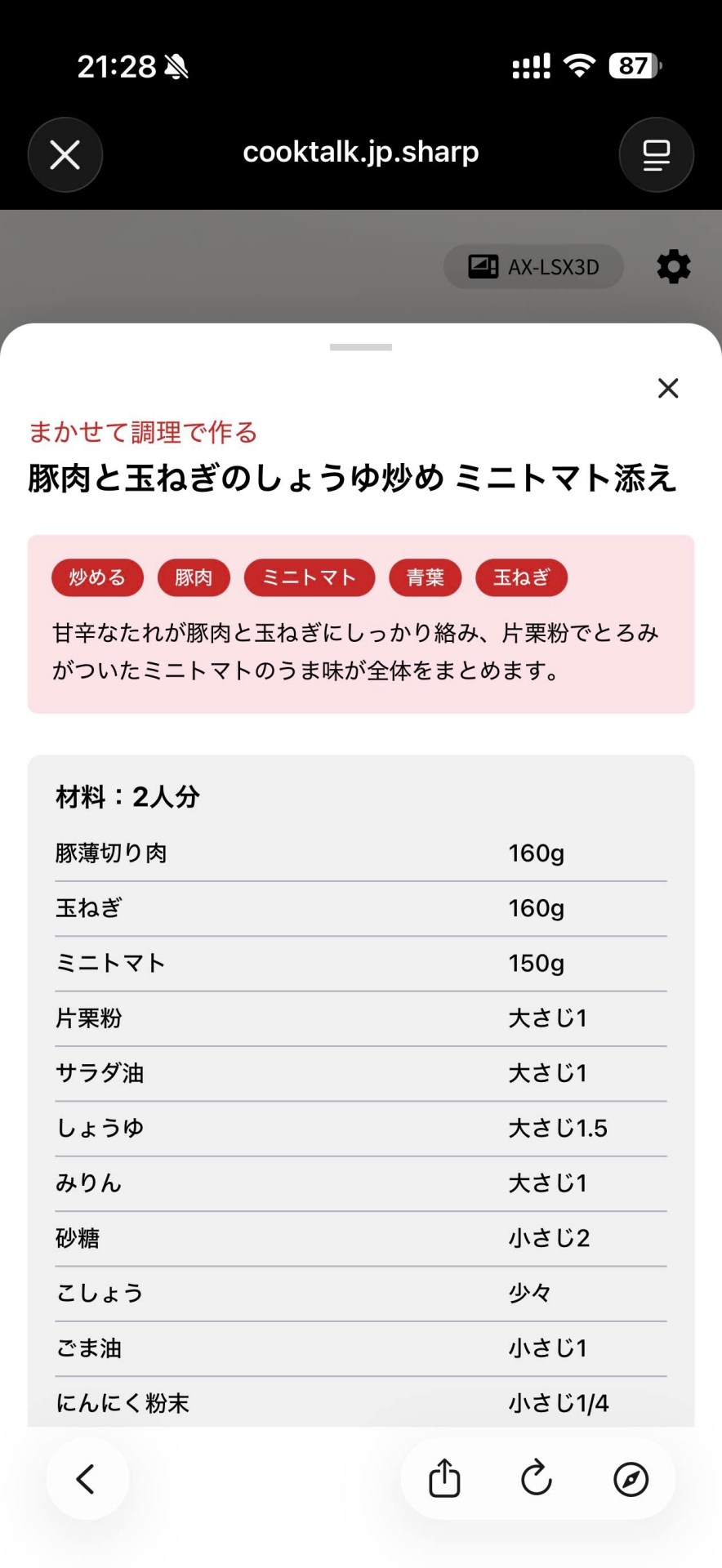
Task: Open the reader view icon beside cooktalk.jp.sharp
Action: [x=657, y=154]
